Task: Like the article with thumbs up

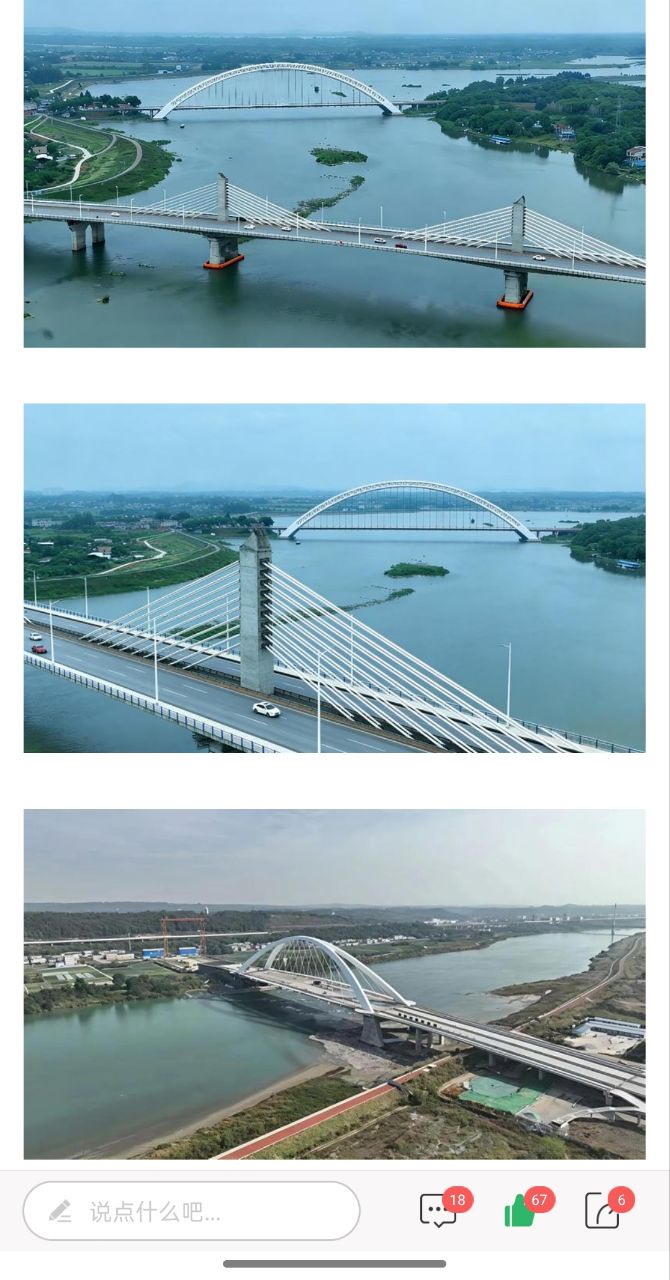Action: coord(520,1211)
